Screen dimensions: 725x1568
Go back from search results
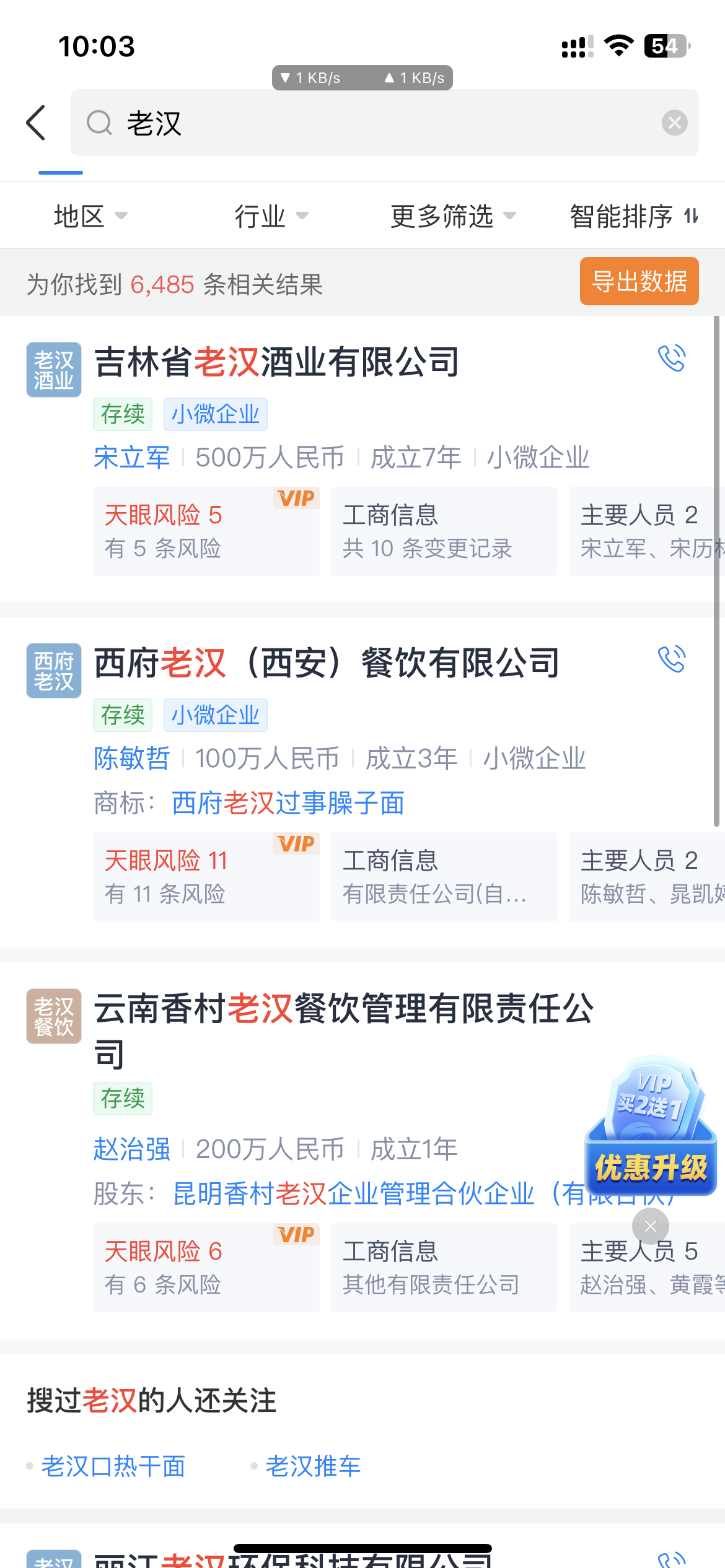[36, 123]
